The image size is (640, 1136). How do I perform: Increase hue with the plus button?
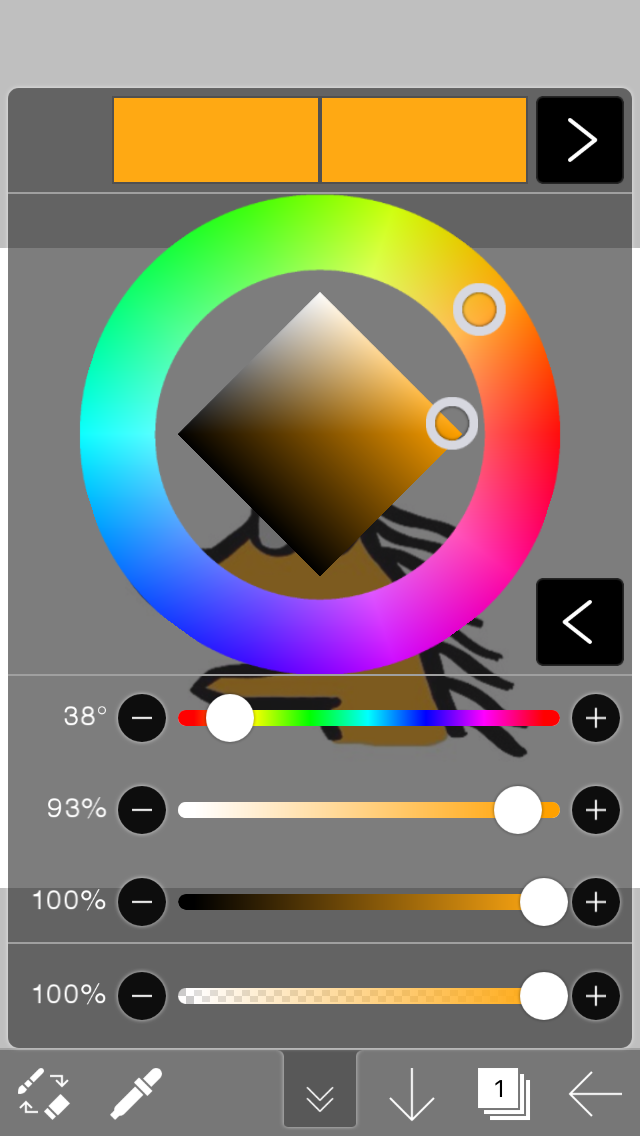click(x=596, y=718)
